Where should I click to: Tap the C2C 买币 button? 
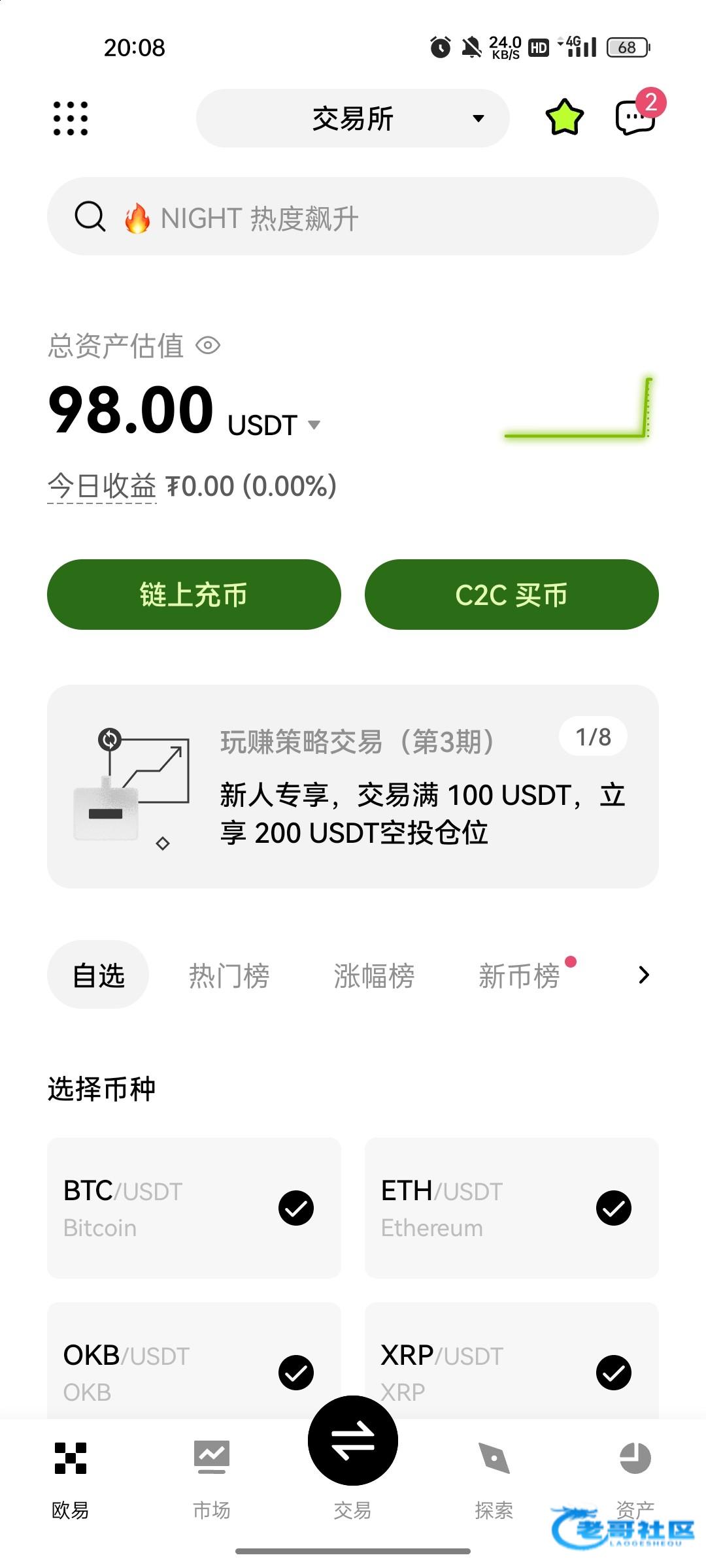(x=511, y=595)
